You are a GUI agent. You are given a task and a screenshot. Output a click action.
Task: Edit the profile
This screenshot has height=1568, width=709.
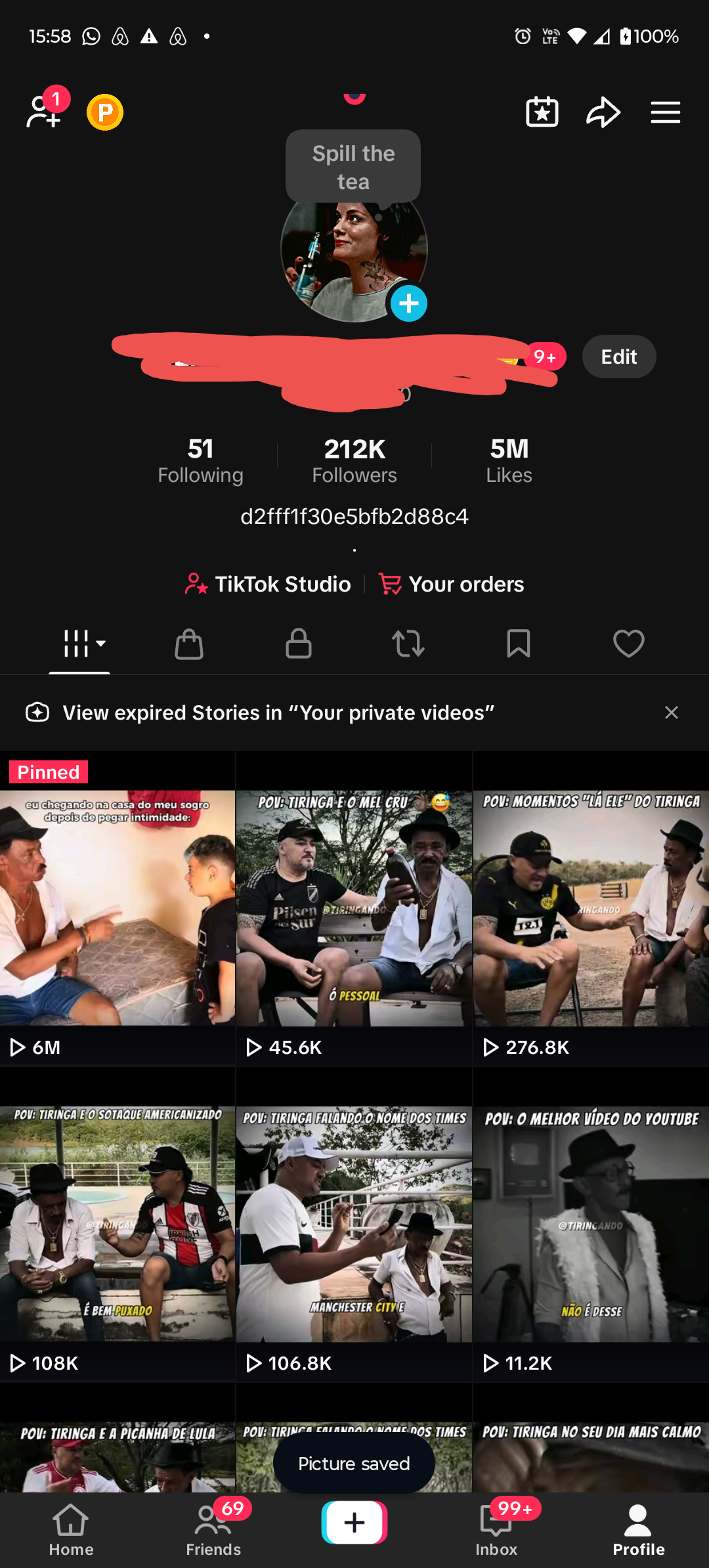click(618, 357)
